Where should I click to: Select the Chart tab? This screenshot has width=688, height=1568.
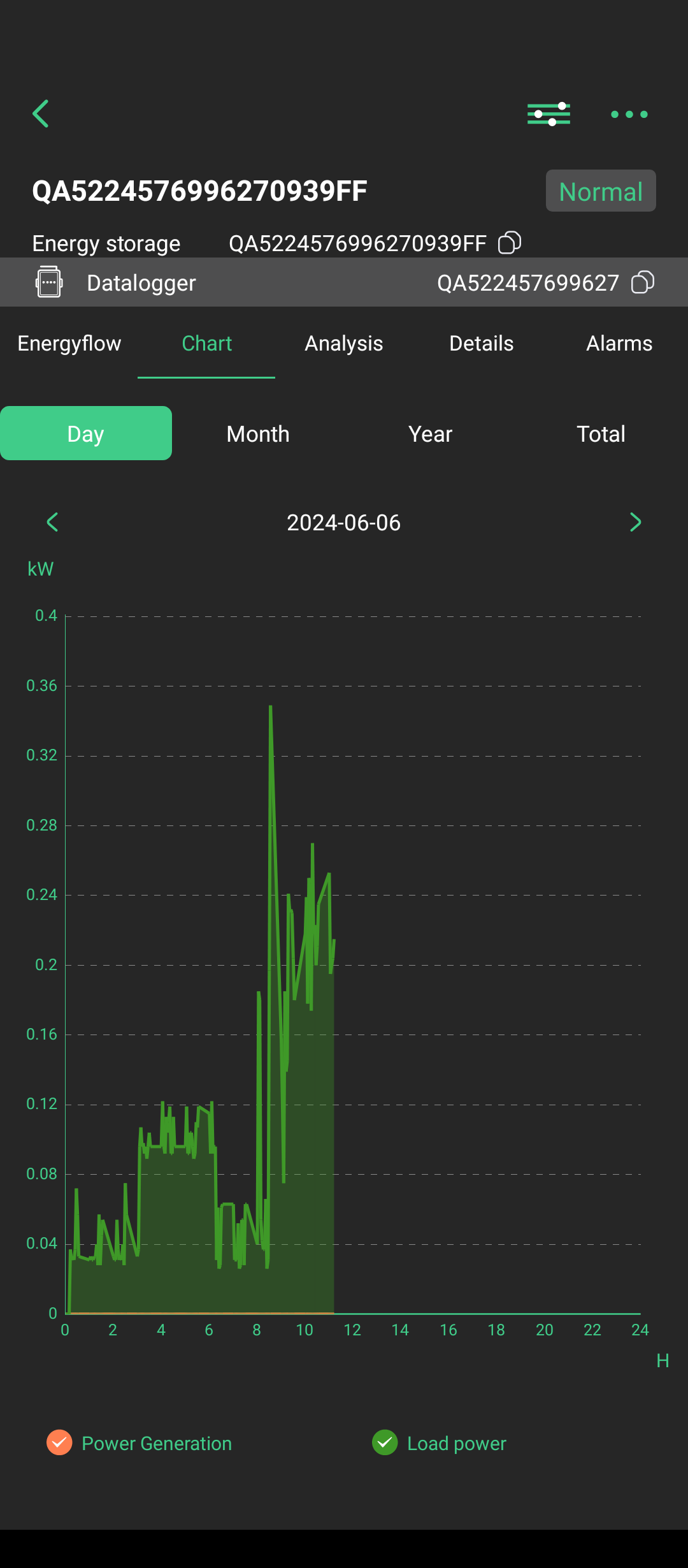(x=206, y=344)
